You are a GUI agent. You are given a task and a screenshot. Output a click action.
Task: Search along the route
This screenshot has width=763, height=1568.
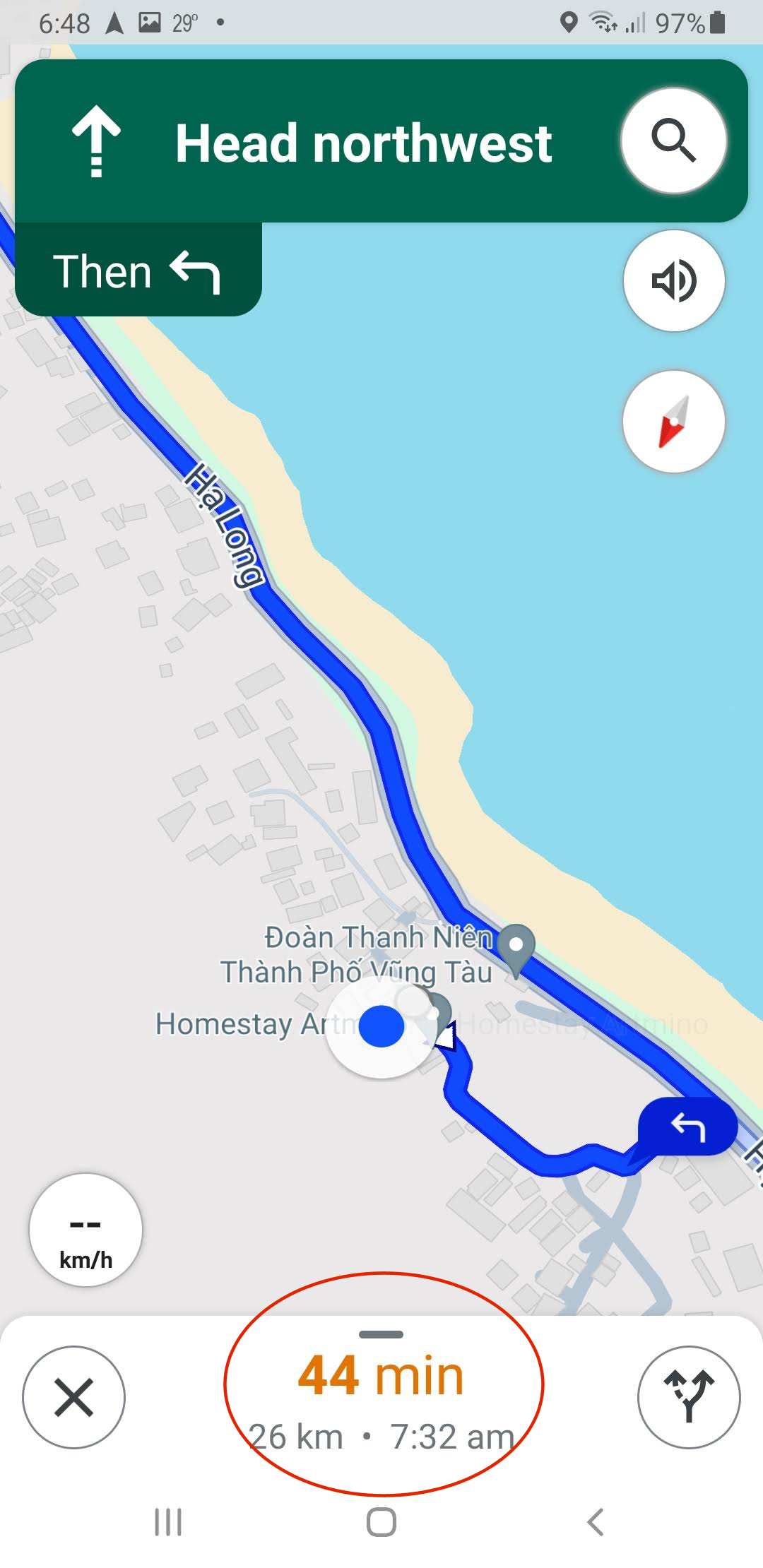[673, 141]
